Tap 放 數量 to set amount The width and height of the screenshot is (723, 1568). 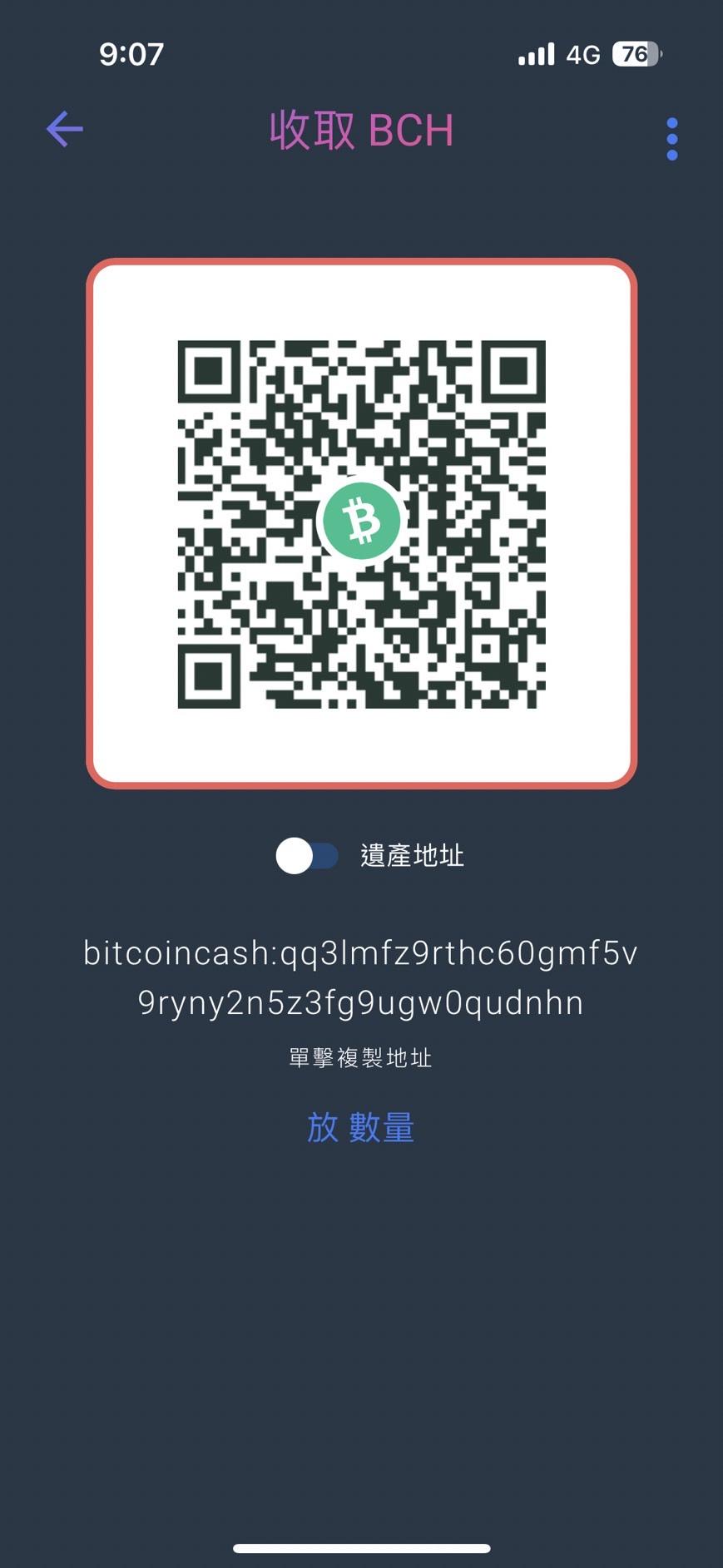pyautogui.click(x=360, y=1127)
